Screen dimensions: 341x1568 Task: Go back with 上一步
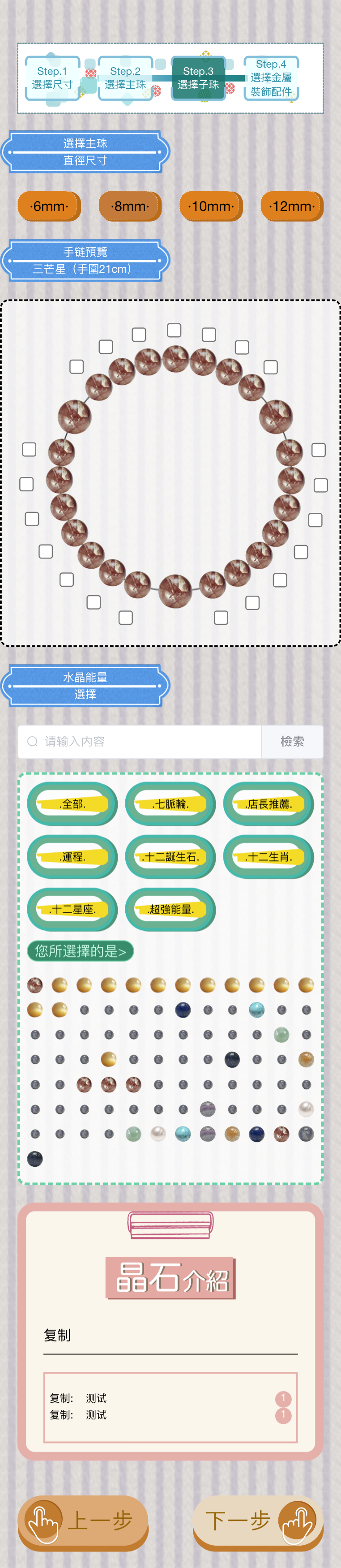[x=83, y=1521]
